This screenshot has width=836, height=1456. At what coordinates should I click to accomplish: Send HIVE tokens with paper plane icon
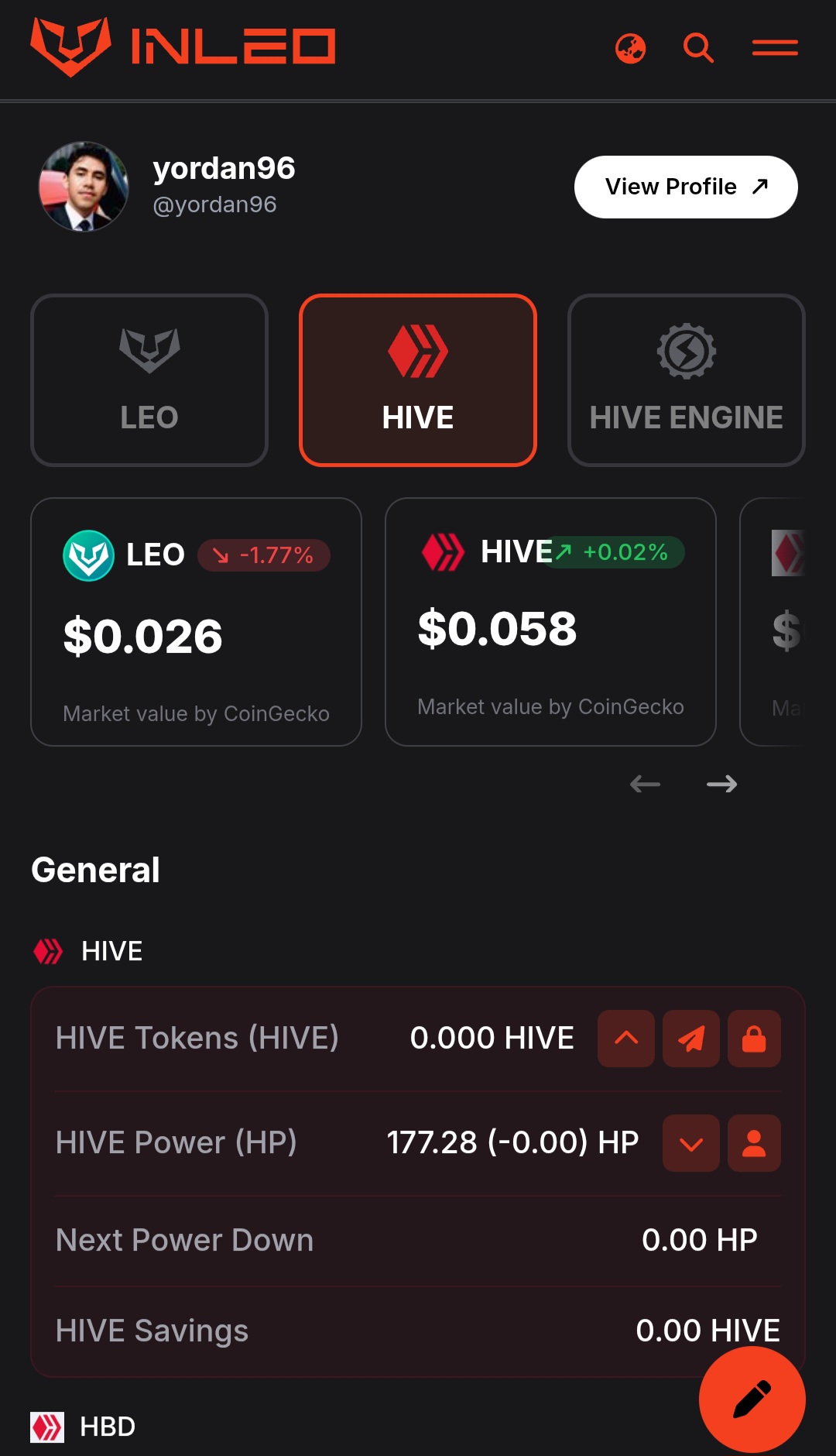tap(691, 1039)
